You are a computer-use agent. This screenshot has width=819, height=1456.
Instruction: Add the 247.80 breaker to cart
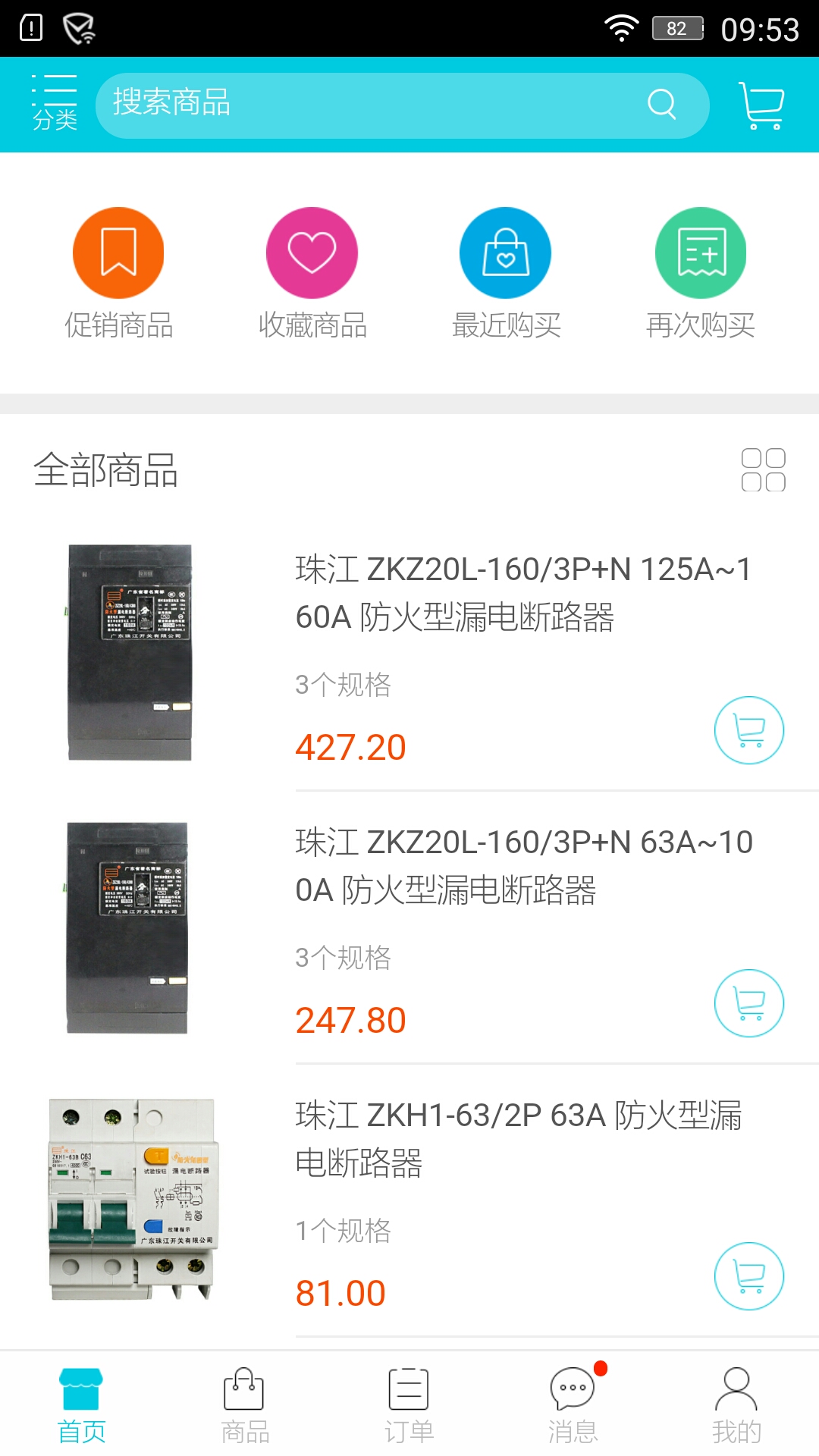(x=749, y=1003)
